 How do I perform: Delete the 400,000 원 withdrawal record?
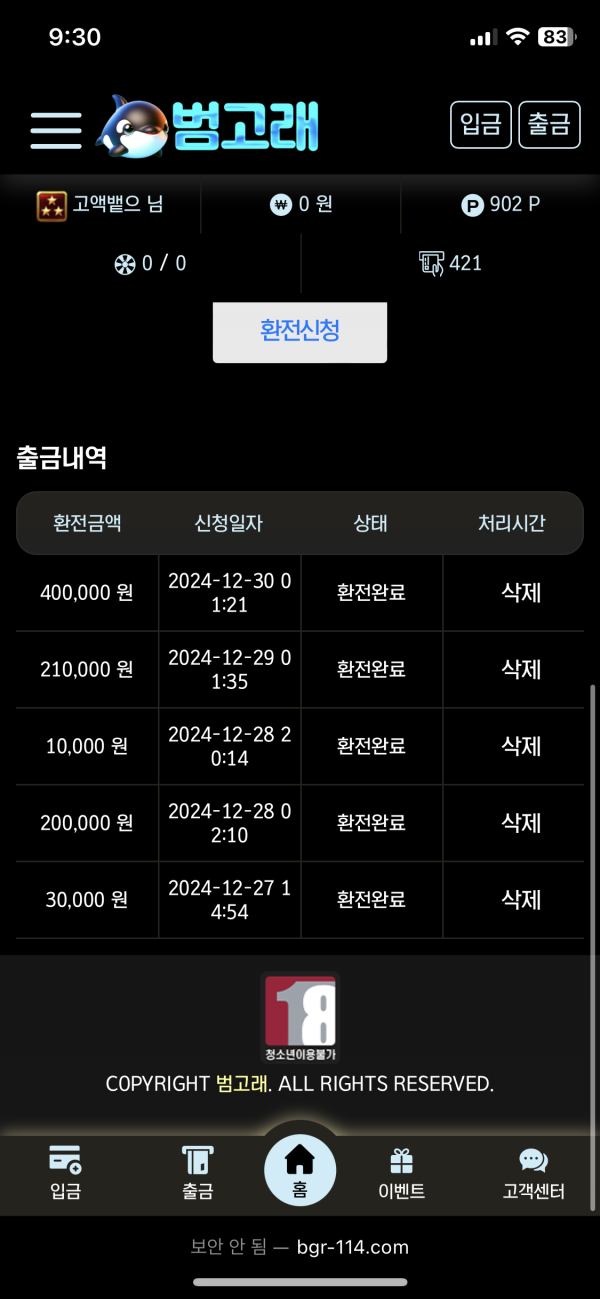(x=521, y=592)
